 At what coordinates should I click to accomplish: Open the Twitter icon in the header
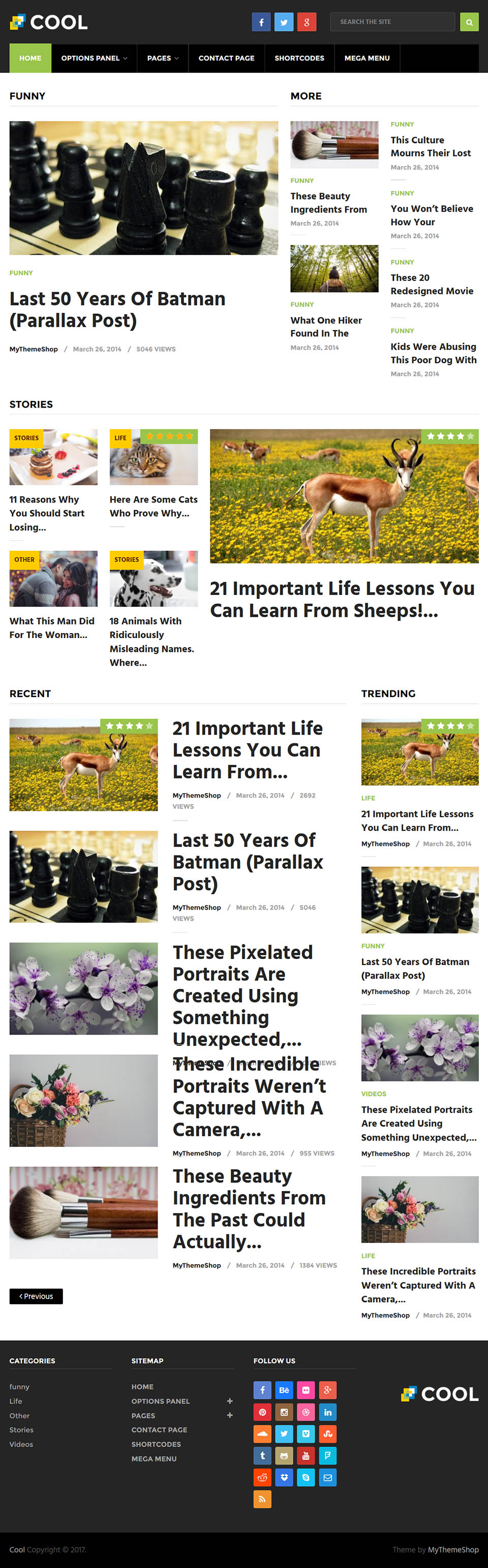[283, 22]
